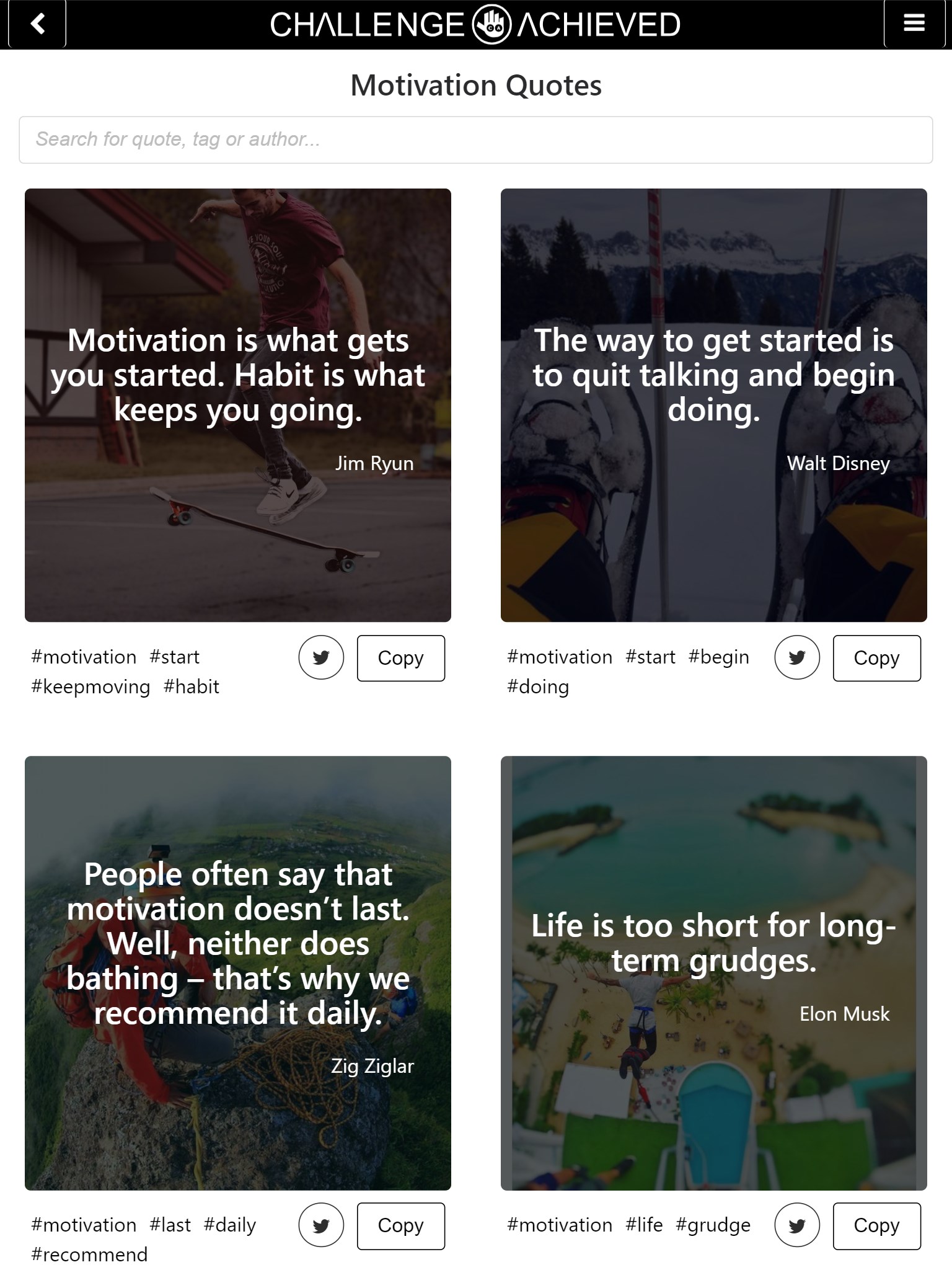
Task: Filter quotes by #recommend tag
Action: (89, 1255)
